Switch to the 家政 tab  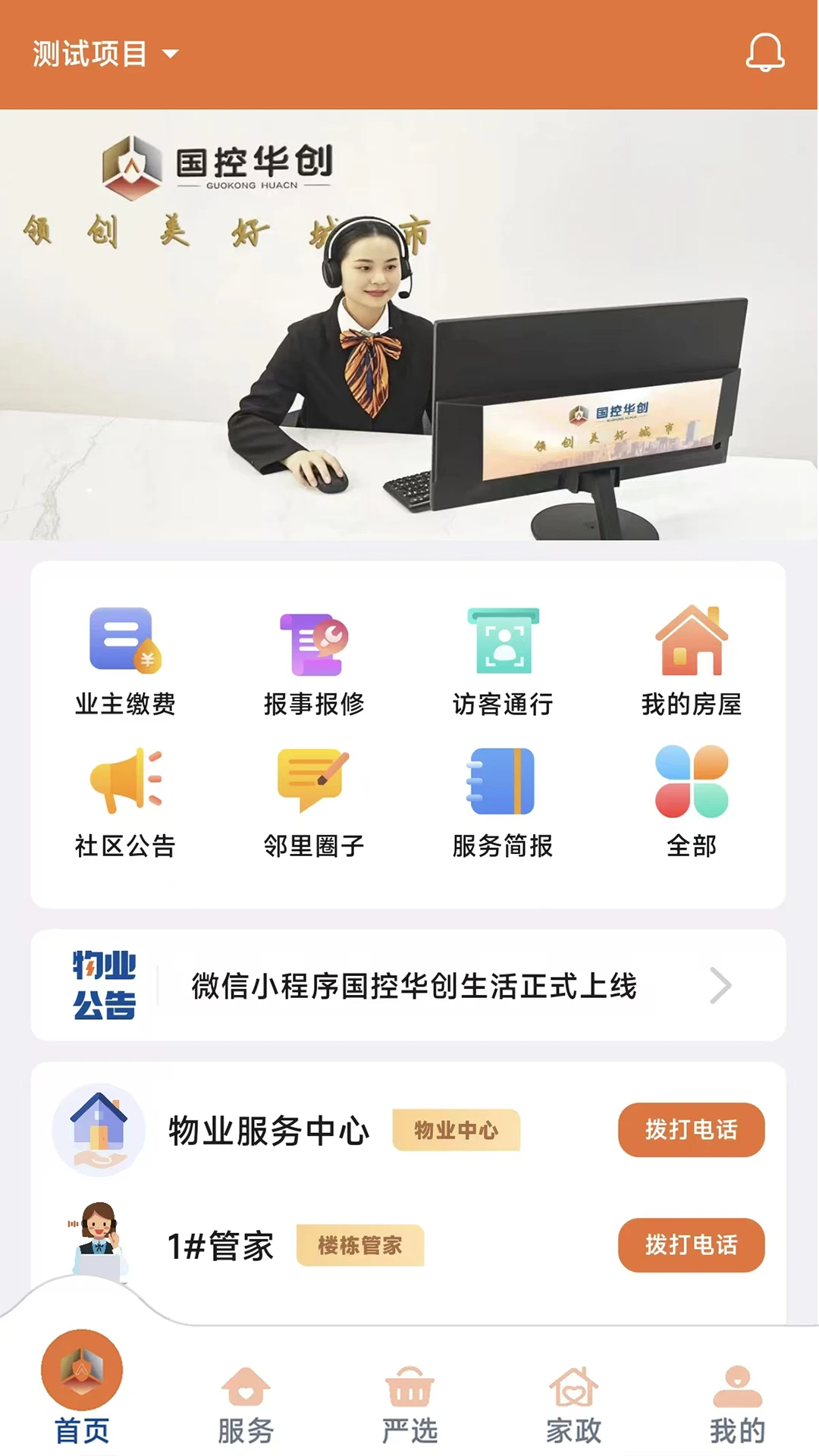[x=573, y=1404]
